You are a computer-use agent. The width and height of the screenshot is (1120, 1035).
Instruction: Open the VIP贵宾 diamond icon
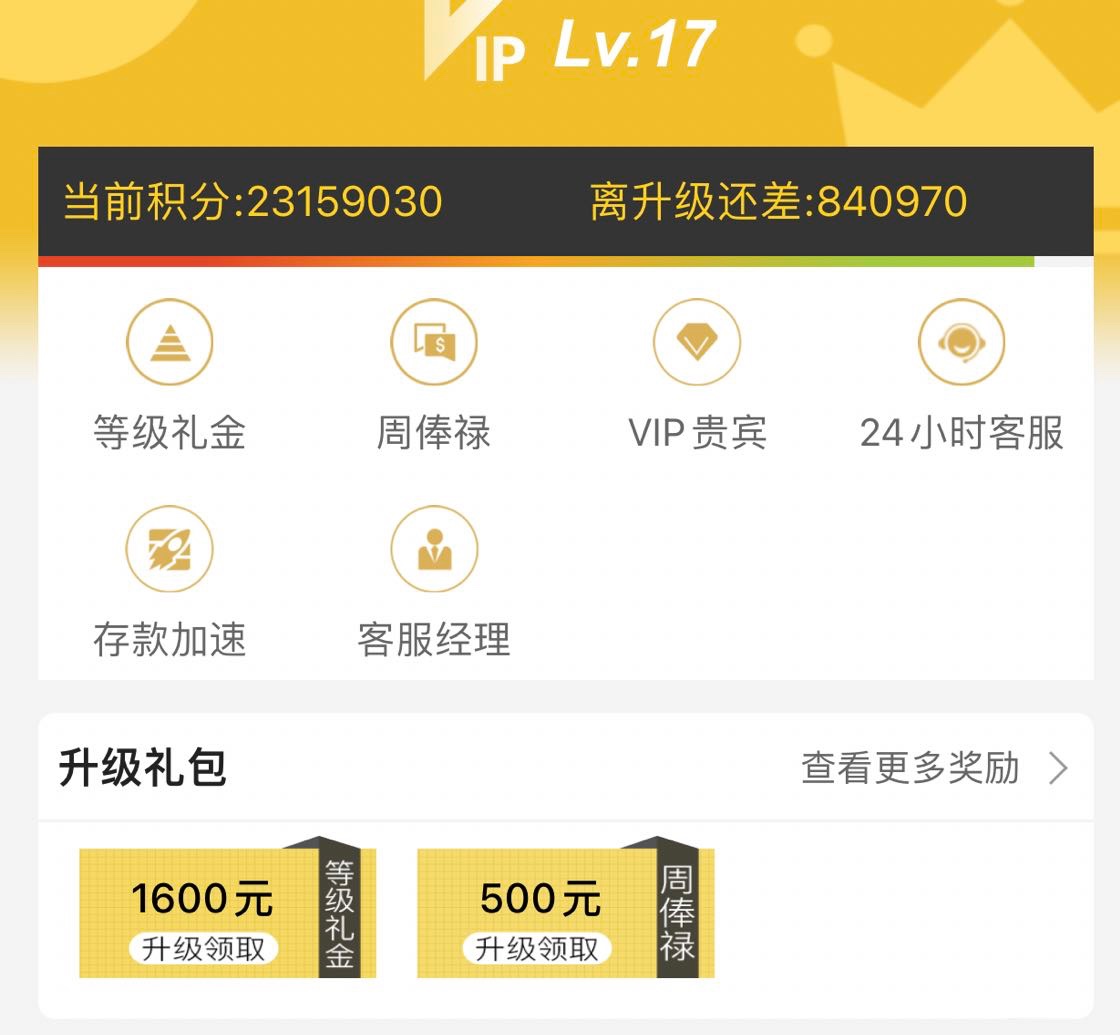click(x=697, y=343)
